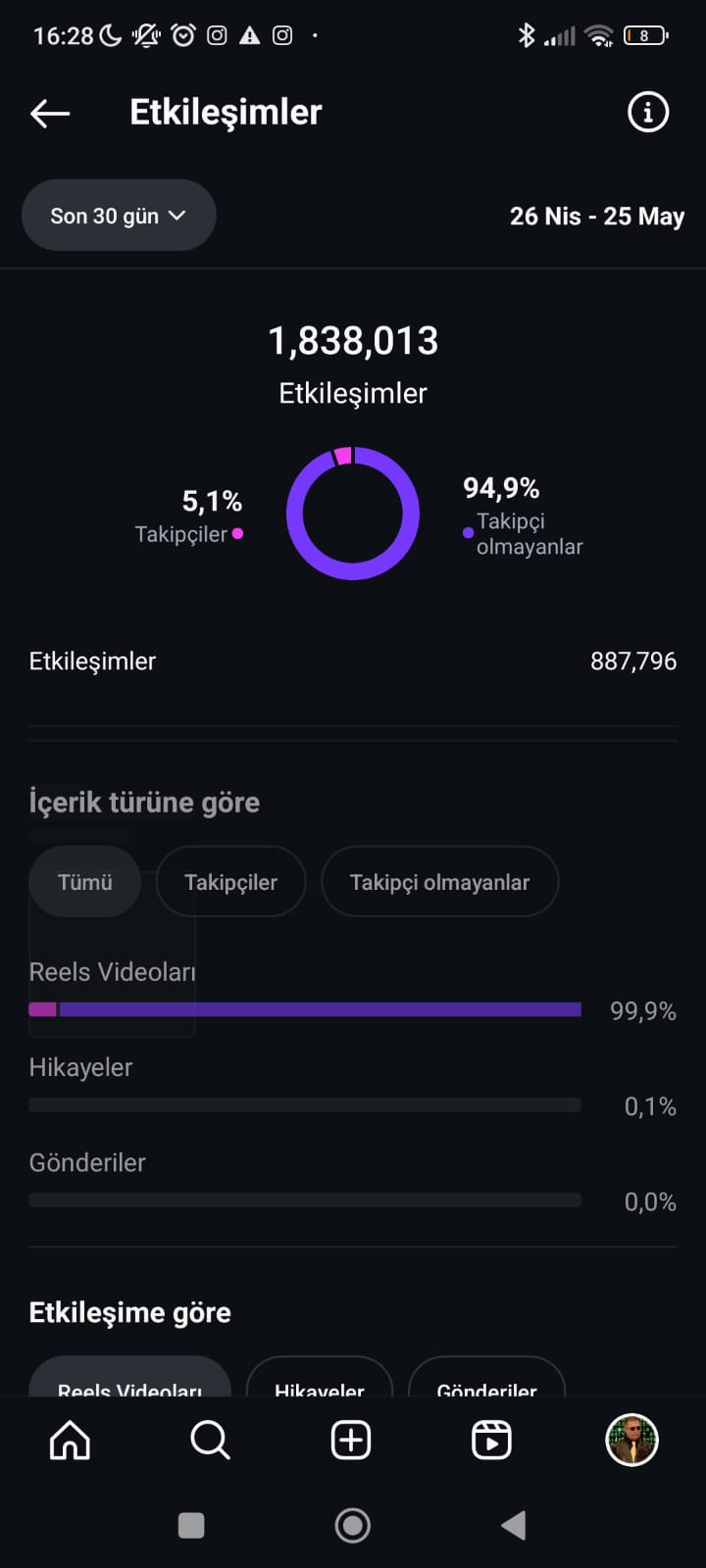Go to the Instagram home feed
Image resolution: width=706 pixels, height=1568 pixels.
point(71,1441)
